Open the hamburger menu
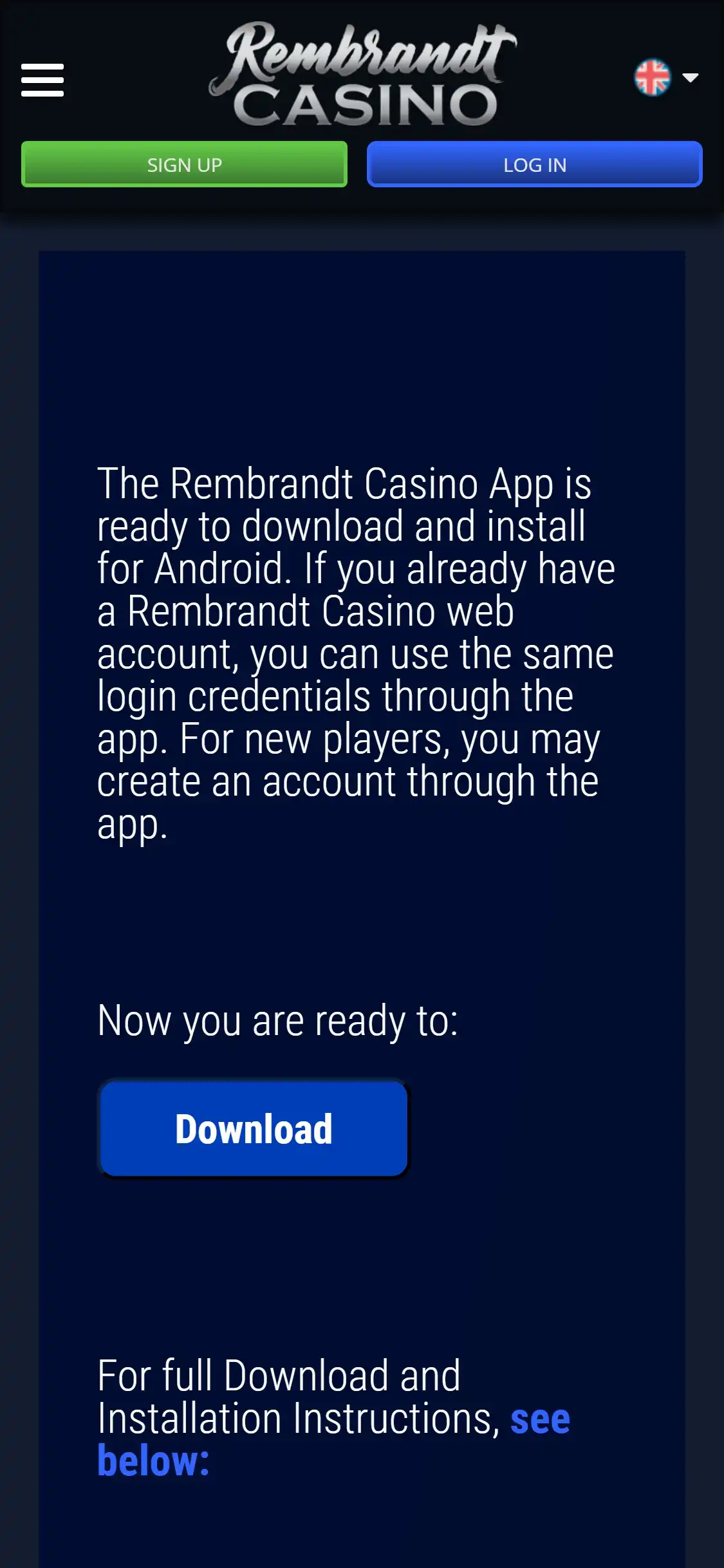The image size is (724, 1568). point(42,80)
